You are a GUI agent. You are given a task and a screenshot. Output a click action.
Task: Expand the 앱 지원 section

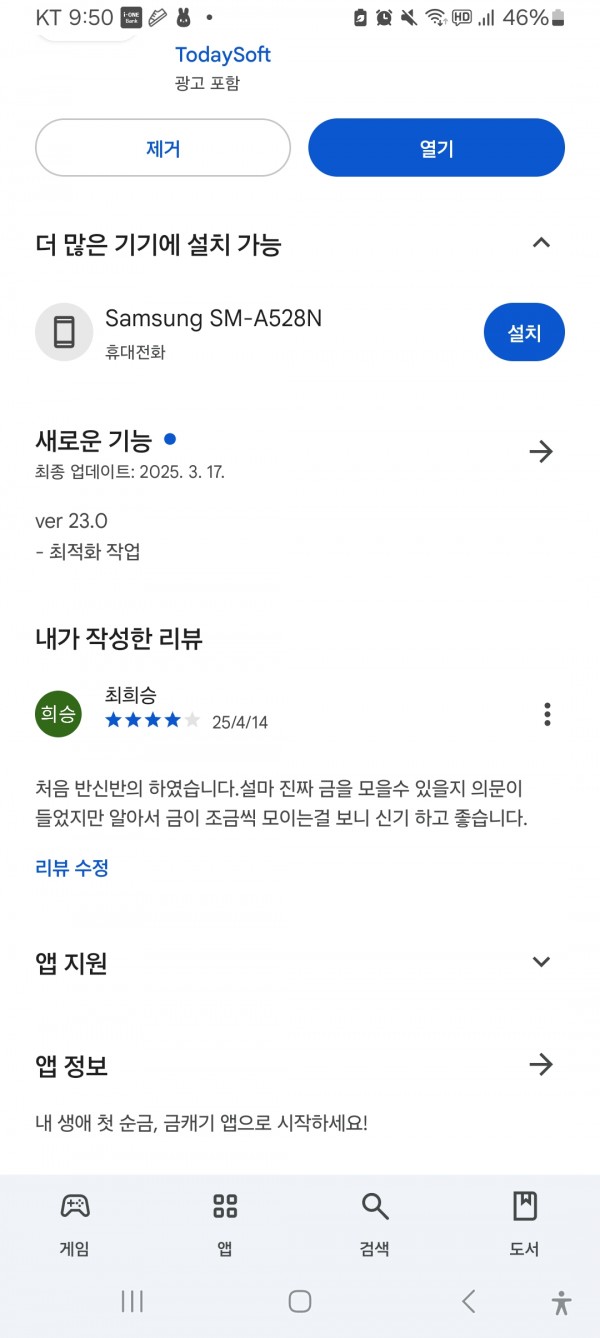point(541,962)
